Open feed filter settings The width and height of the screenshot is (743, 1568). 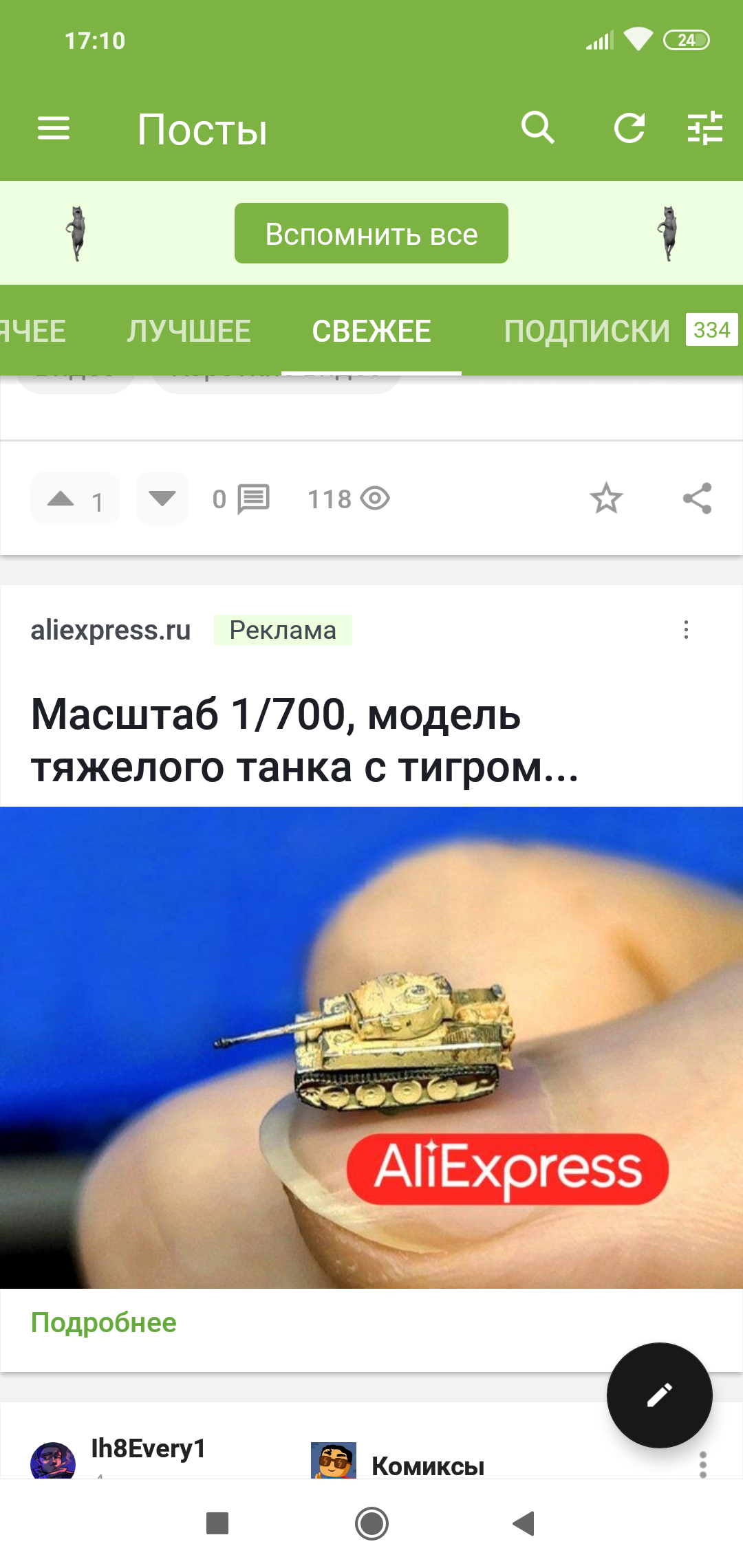pos(704,128)
